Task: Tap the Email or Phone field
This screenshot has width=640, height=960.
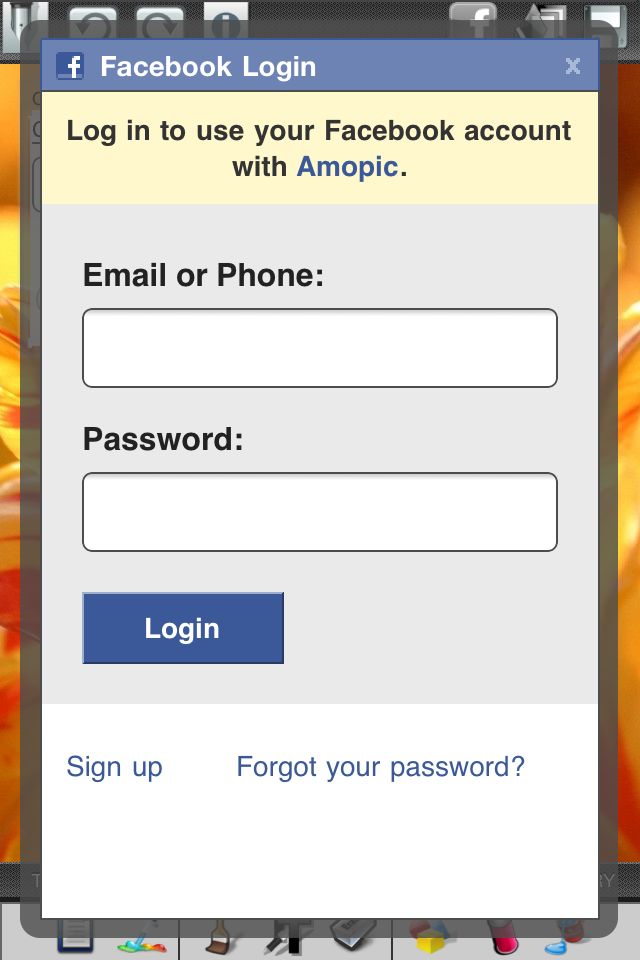Action: coord(320,348)
